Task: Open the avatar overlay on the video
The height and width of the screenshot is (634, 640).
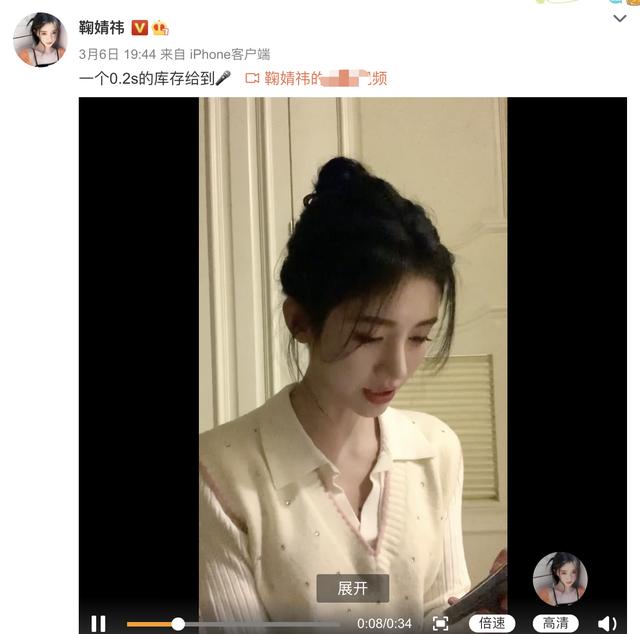Action: tap(559, 578)
